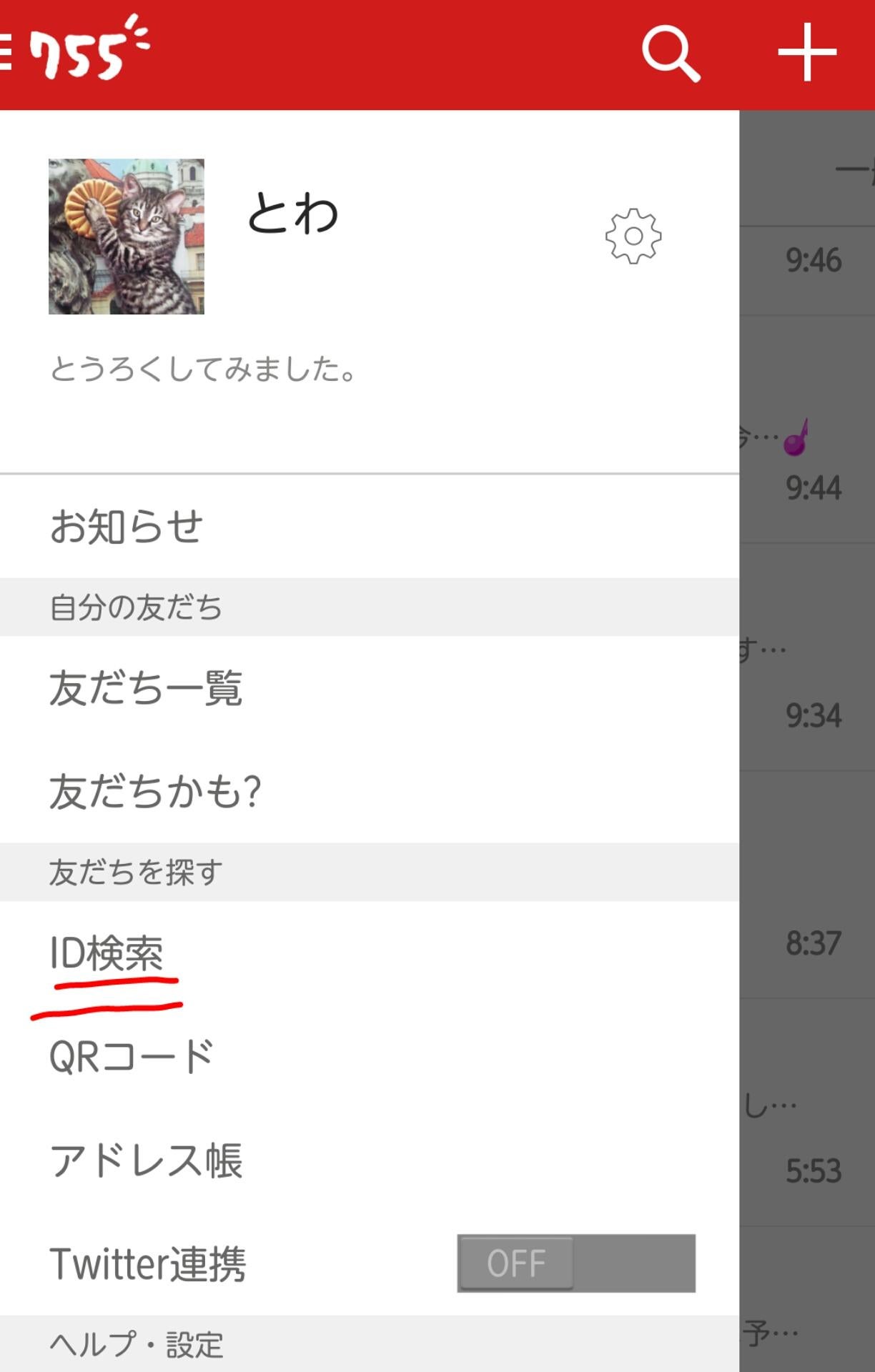Open the talk timestamped 9:46

[x=815, y=261]
